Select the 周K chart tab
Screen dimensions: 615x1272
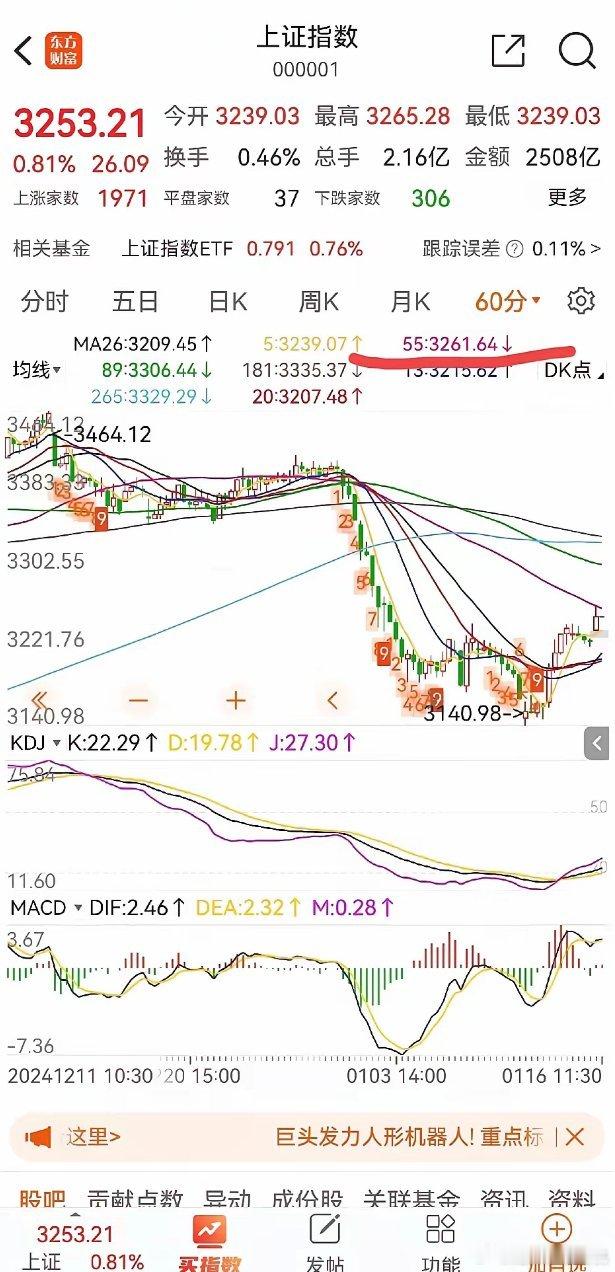click(x=319, y=301)
